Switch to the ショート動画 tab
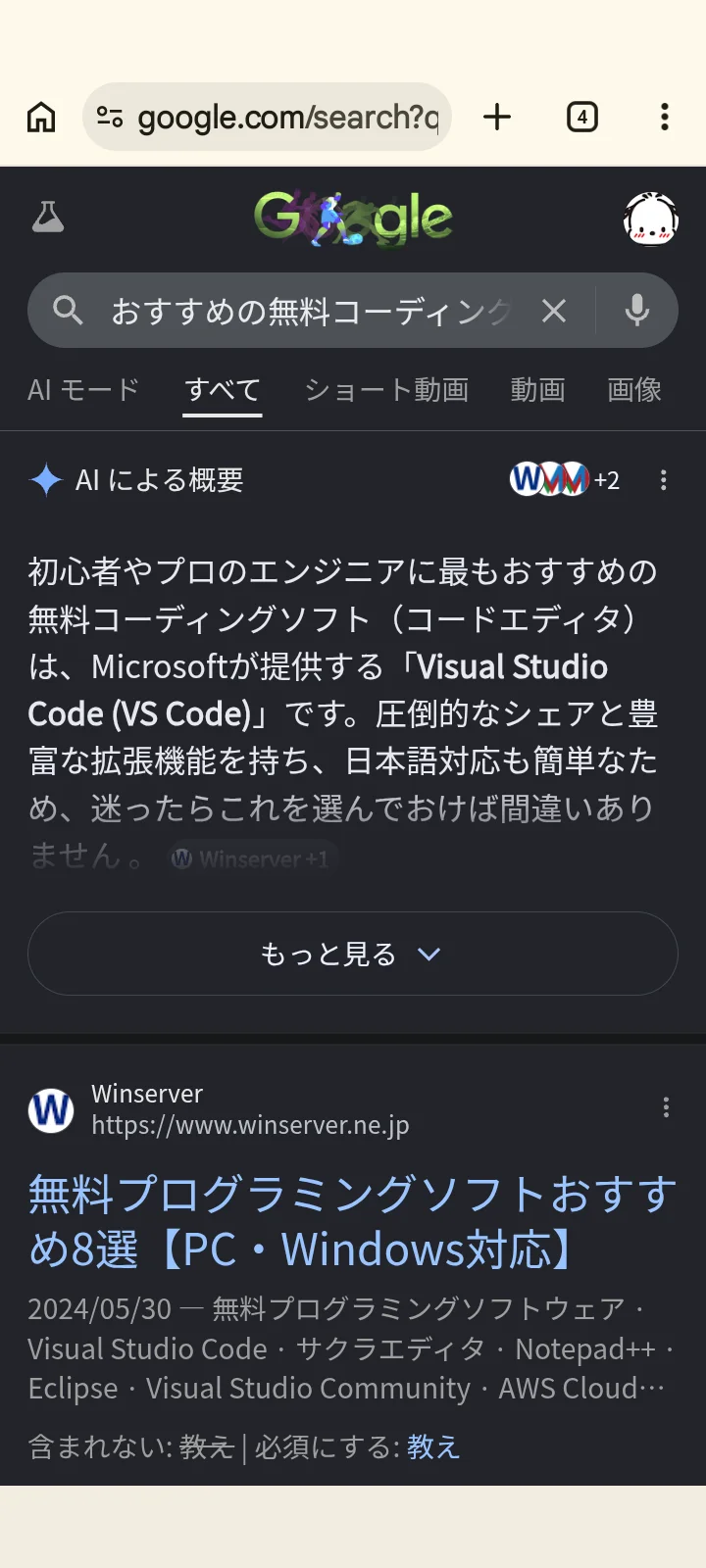Screen dimensions: 706x1568 click(386, 390)
